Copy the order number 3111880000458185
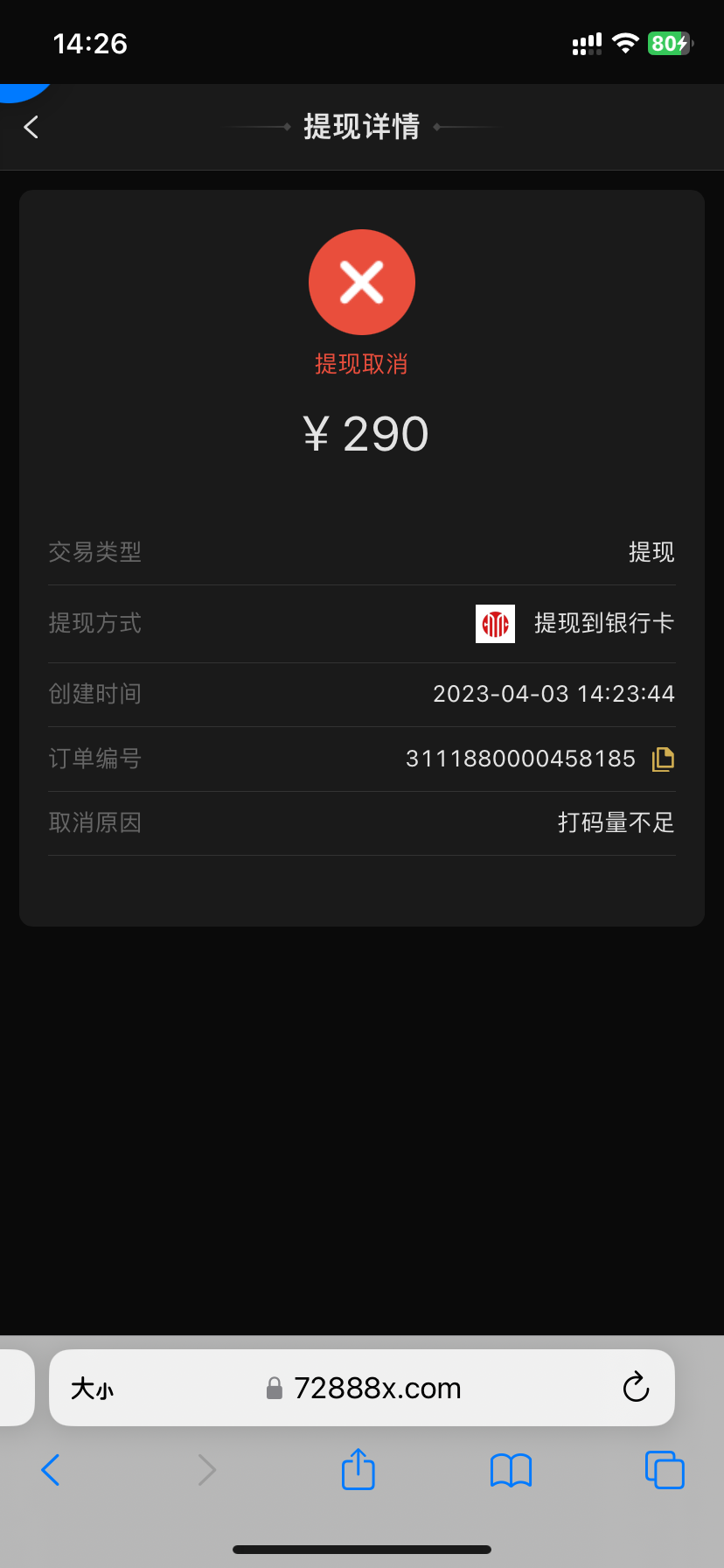The width and height of the screenshot is (724, 1568). coord(662,759)
